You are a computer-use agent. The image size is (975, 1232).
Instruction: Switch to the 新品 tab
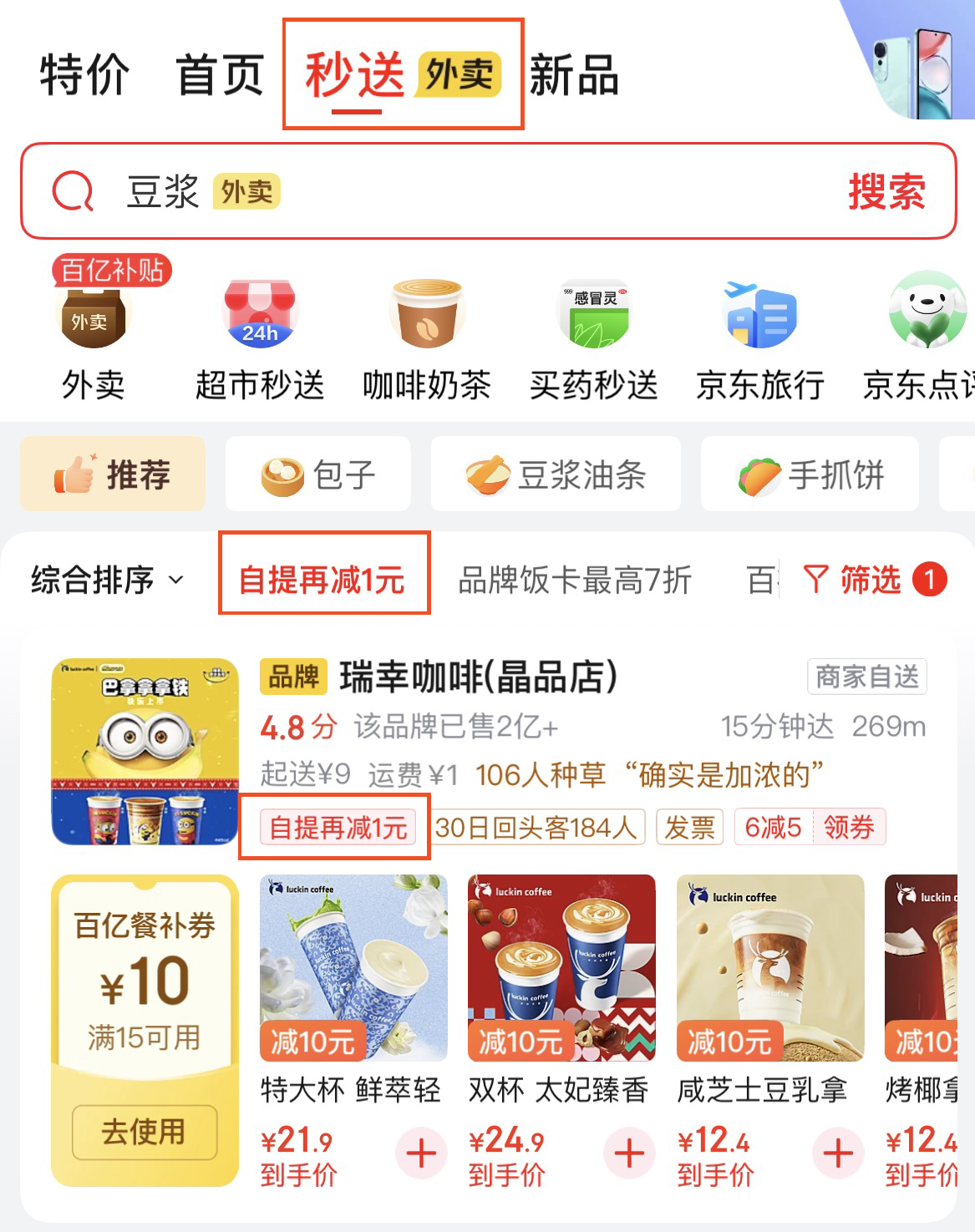(571, 75)
